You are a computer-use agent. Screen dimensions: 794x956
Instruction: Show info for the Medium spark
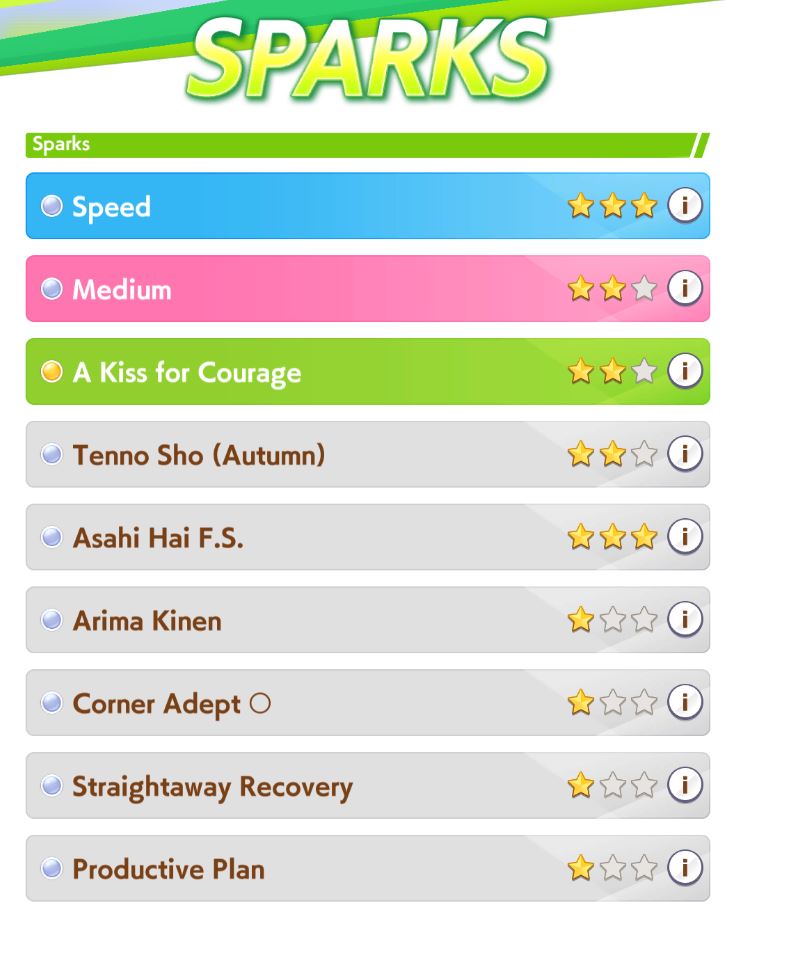[x=685, y=289]
